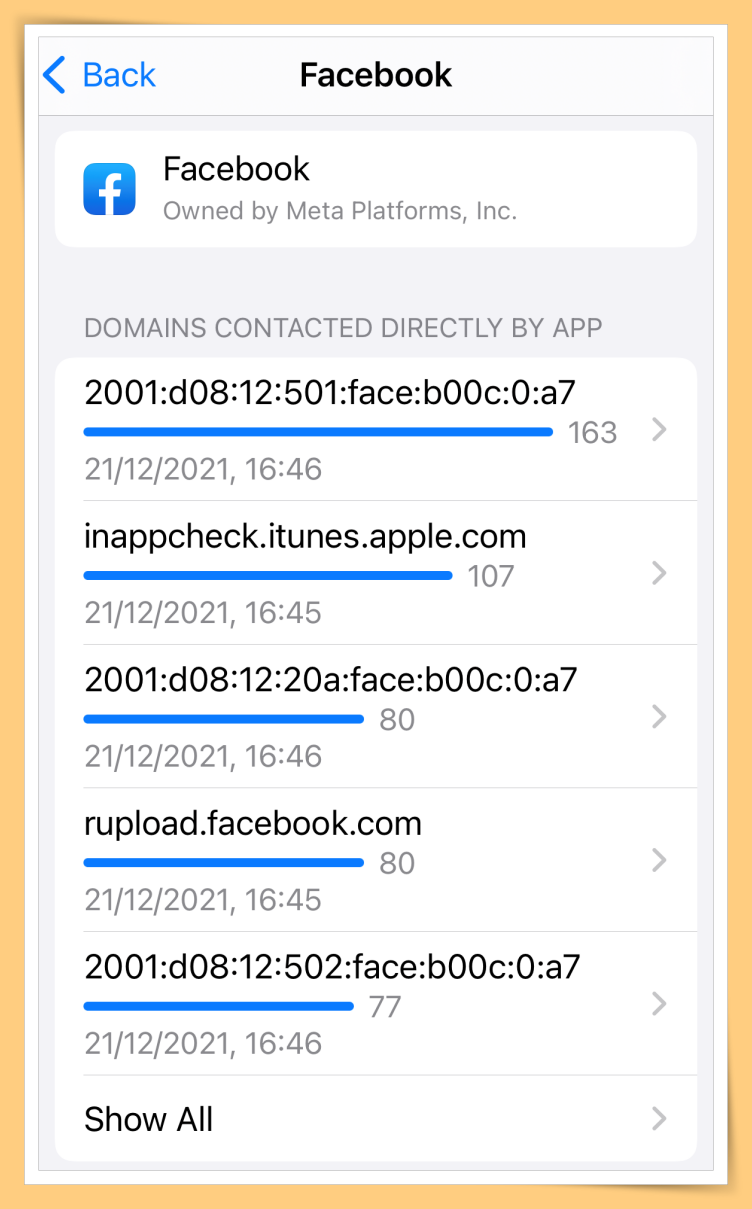View details for rupload.facebook.com
This screenshot has width=752, height=1209.
click(375, 860)
